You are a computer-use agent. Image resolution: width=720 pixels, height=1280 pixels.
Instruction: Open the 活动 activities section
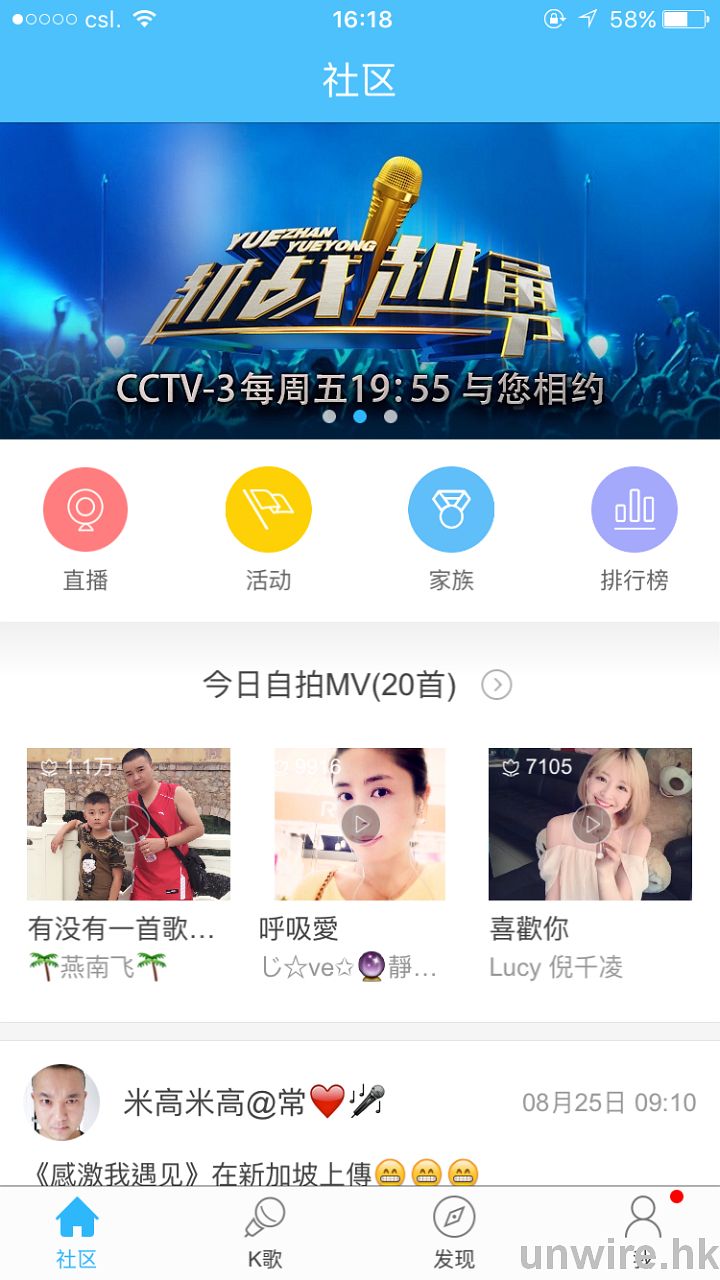268,510
